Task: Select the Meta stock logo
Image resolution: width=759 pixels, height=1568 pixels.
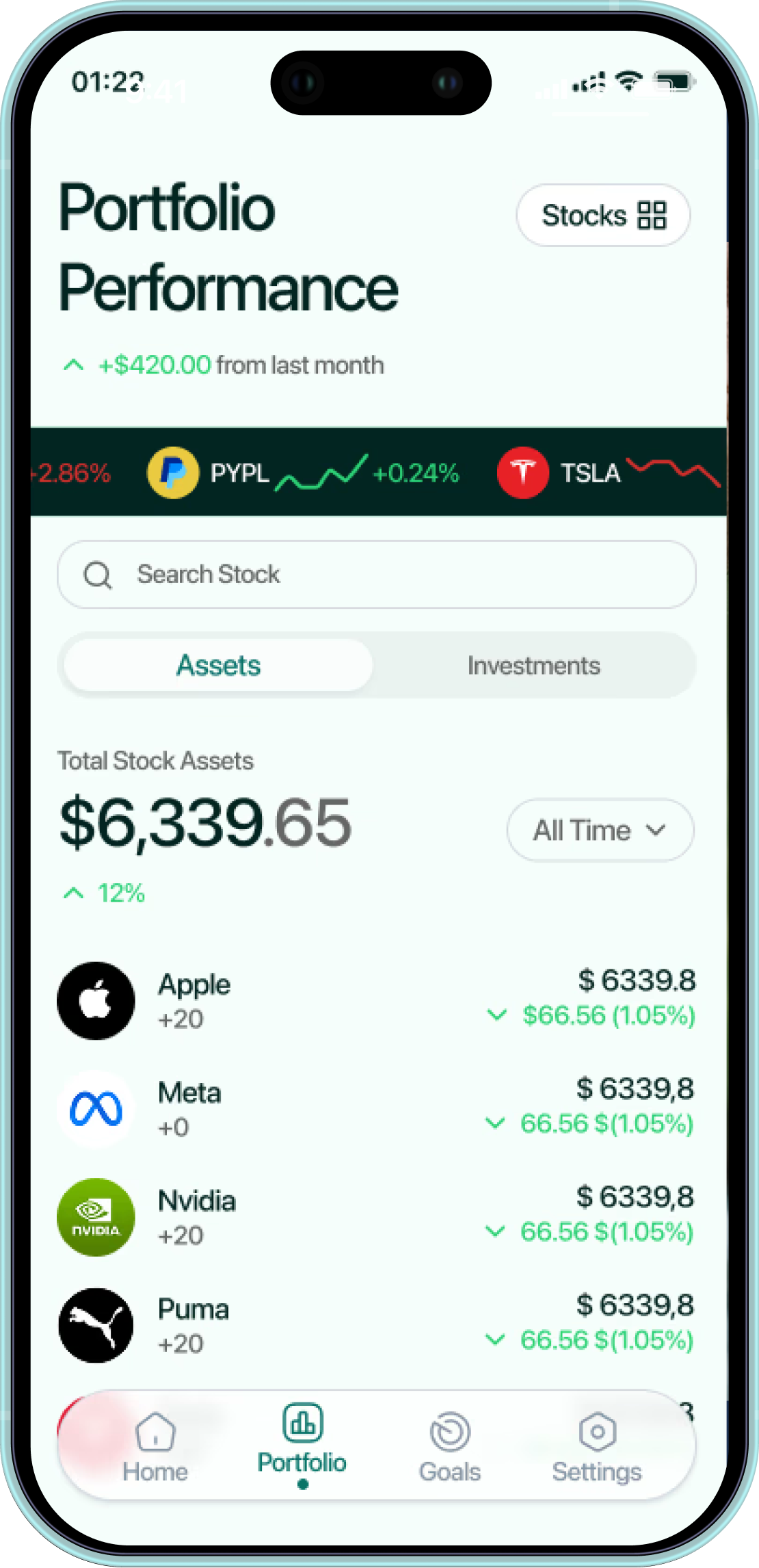Action: click(x=96, y=1108)
